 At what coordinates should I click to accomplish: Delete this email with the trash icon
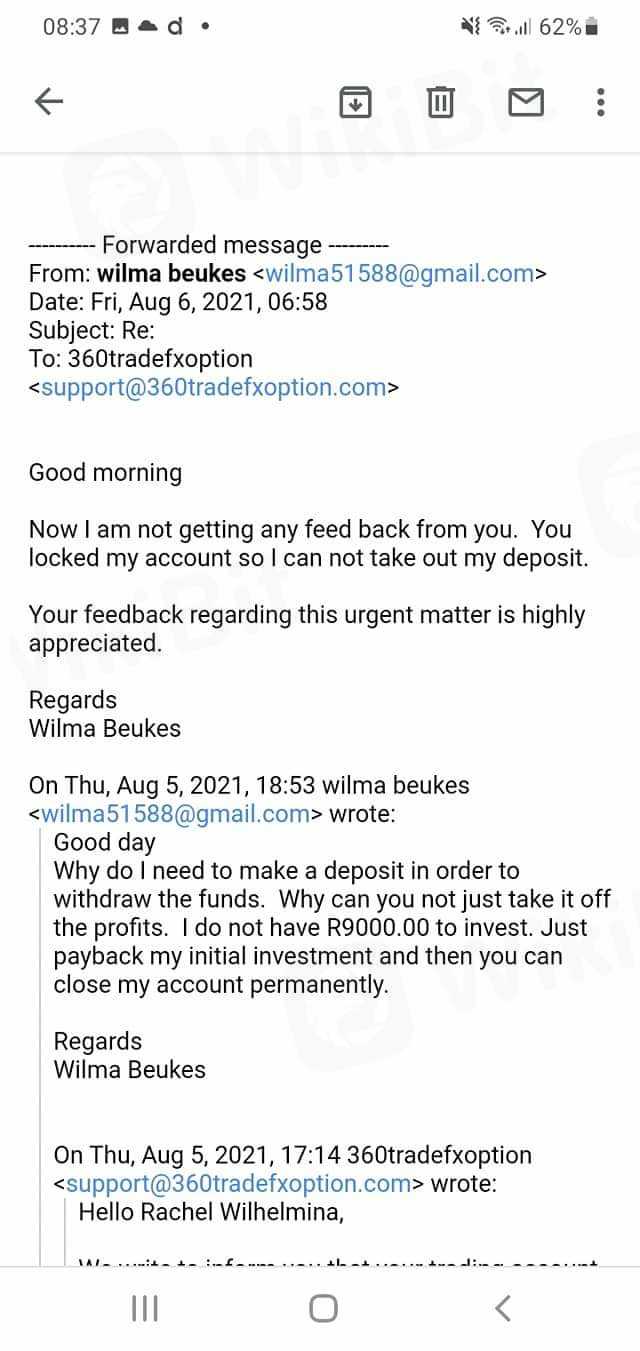[x=441, y=102]
